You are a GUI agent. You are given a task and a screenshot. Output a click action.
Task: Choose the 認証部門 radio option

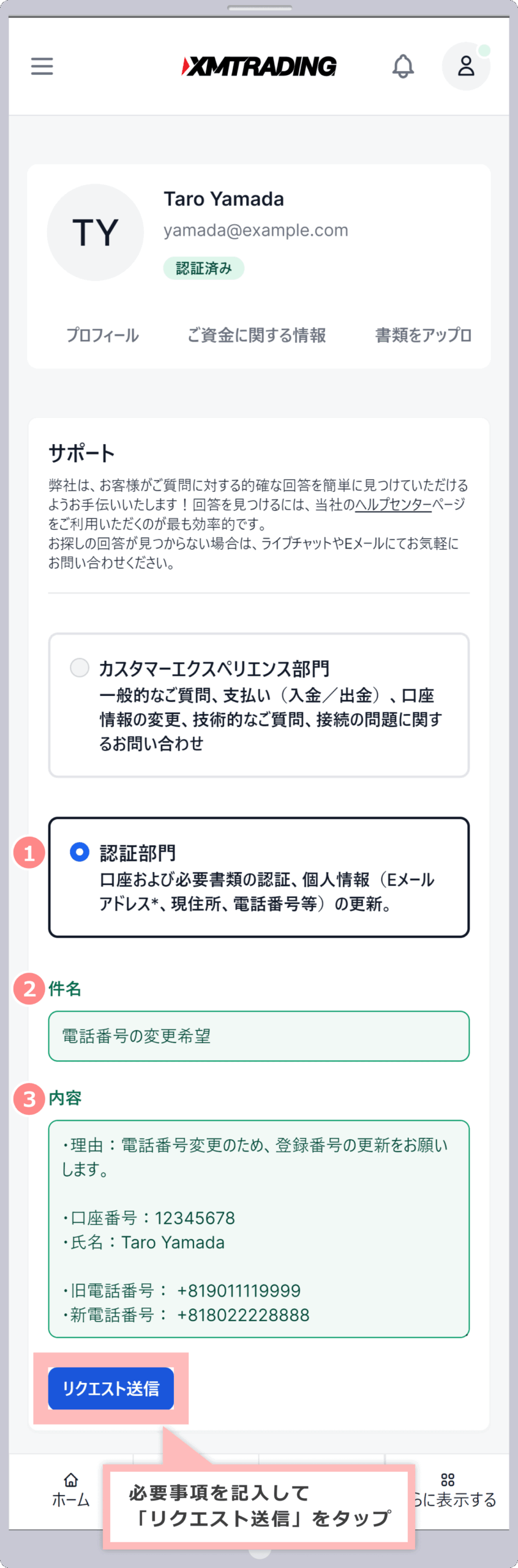(80, 852)
